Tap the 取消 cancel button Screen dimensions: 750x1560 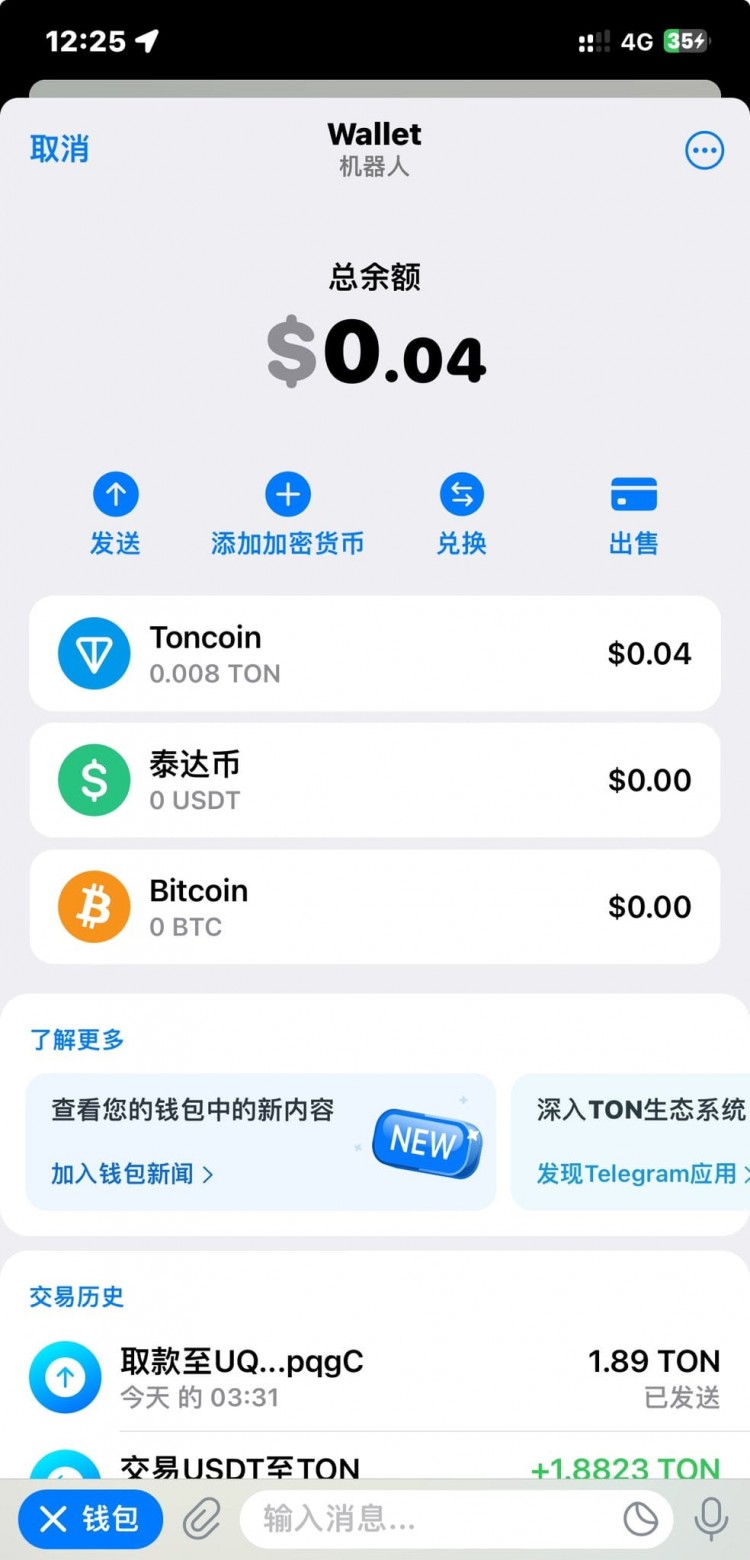(x=59, y=148)
